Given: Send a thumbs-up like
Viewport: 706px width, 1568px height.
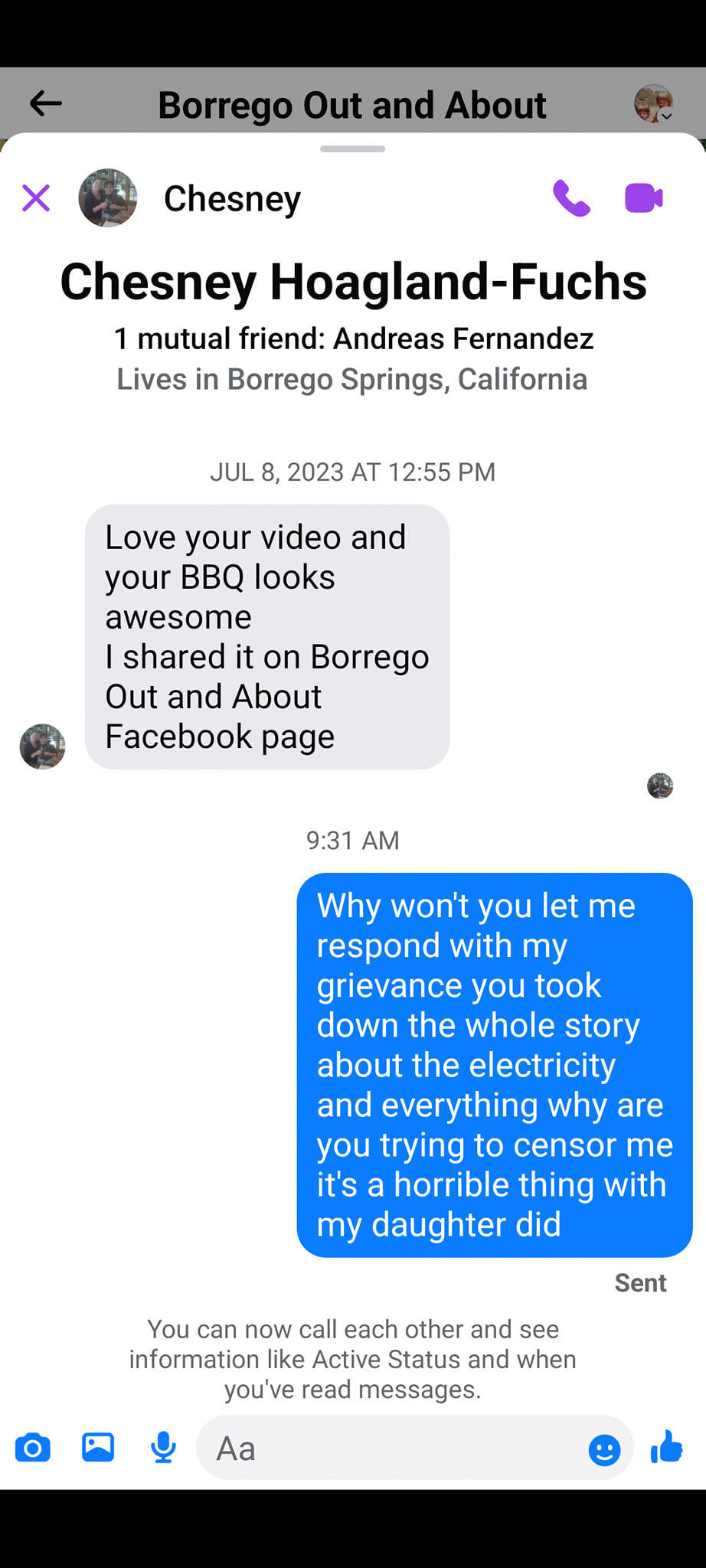Looking at the screenshot, I should tap(666, 1447).
